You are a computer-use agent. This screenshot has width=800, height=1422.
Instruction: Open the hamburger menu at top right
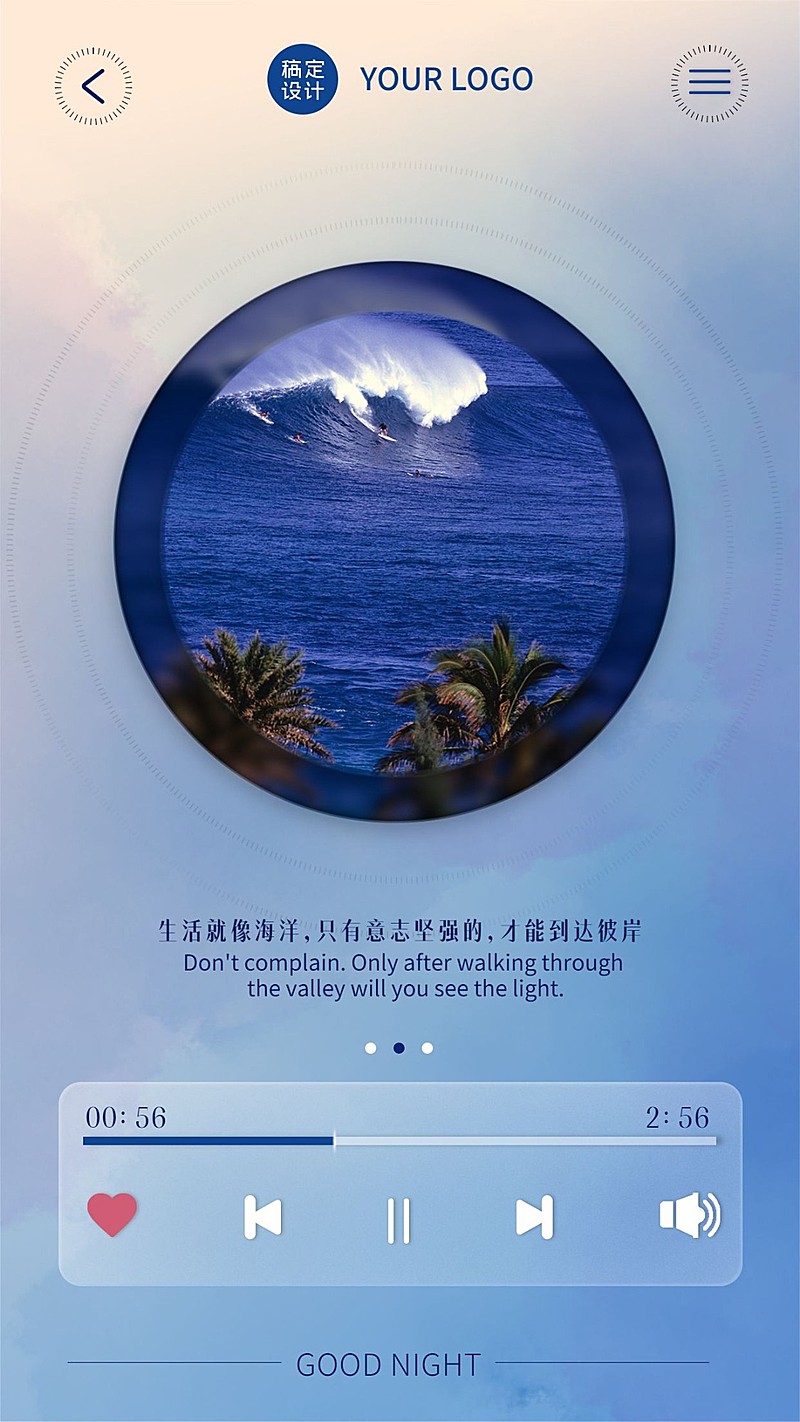(708, 81)
